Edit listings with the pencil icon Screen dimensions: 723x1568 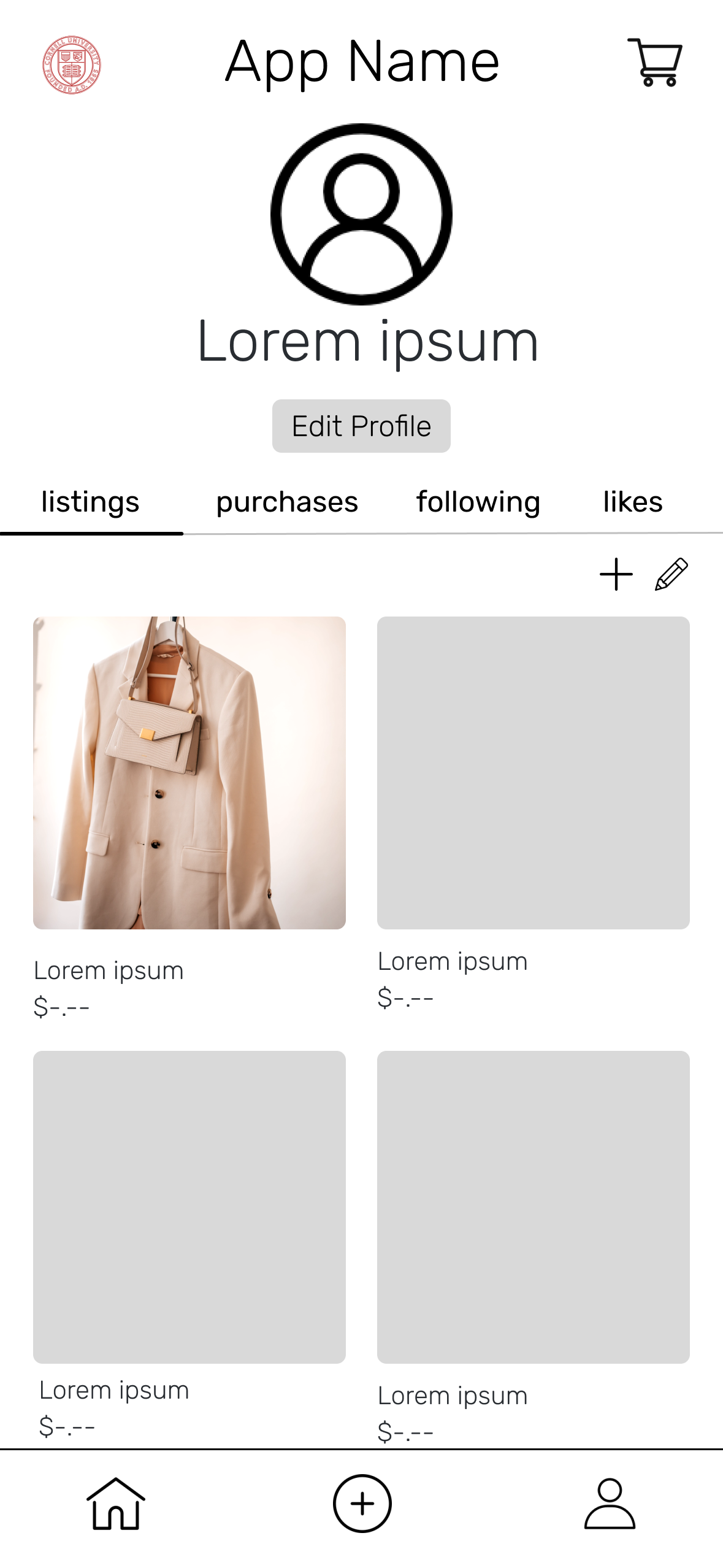coord(671,574)
